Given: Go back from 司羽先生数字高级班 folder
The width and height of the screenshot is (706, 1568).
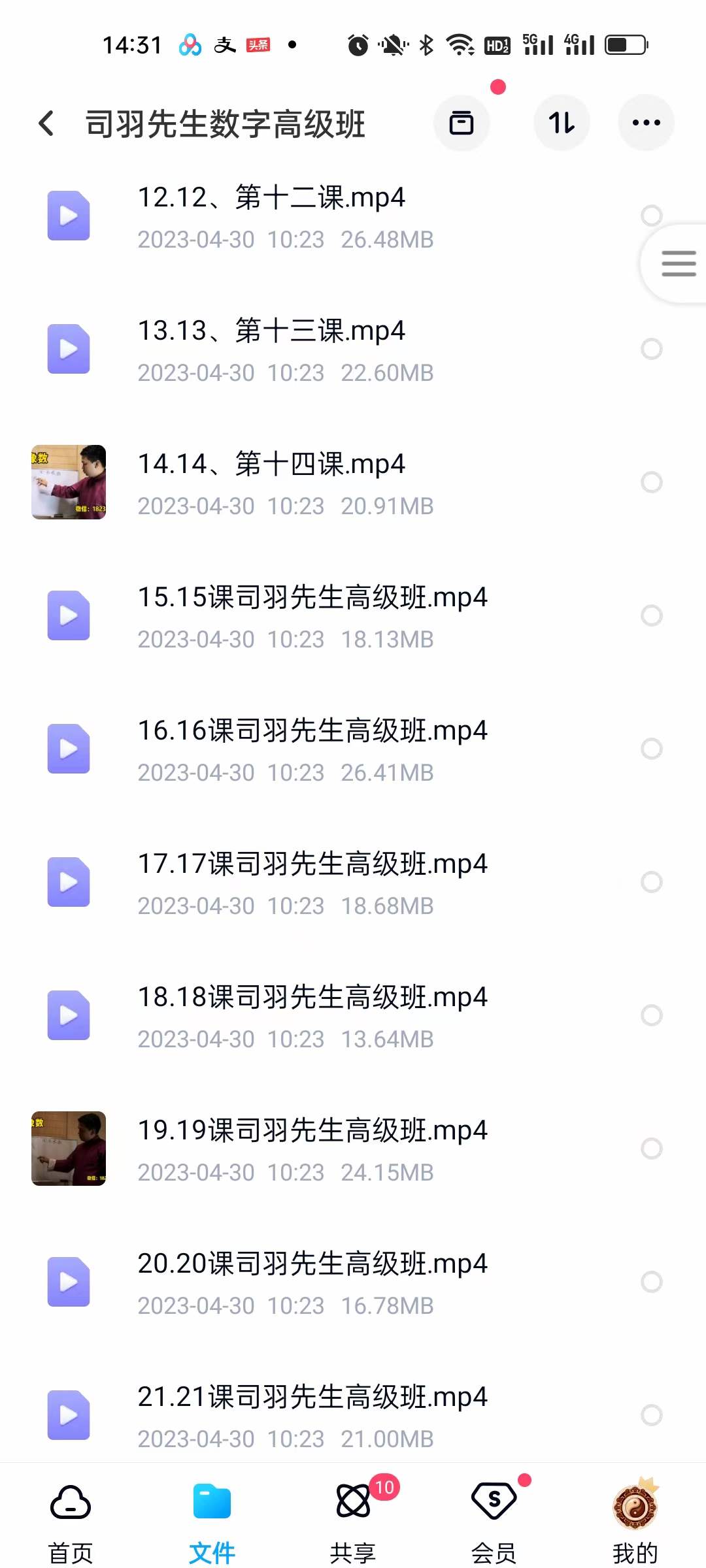Looking at the screenshot, I should pos(46,123).
